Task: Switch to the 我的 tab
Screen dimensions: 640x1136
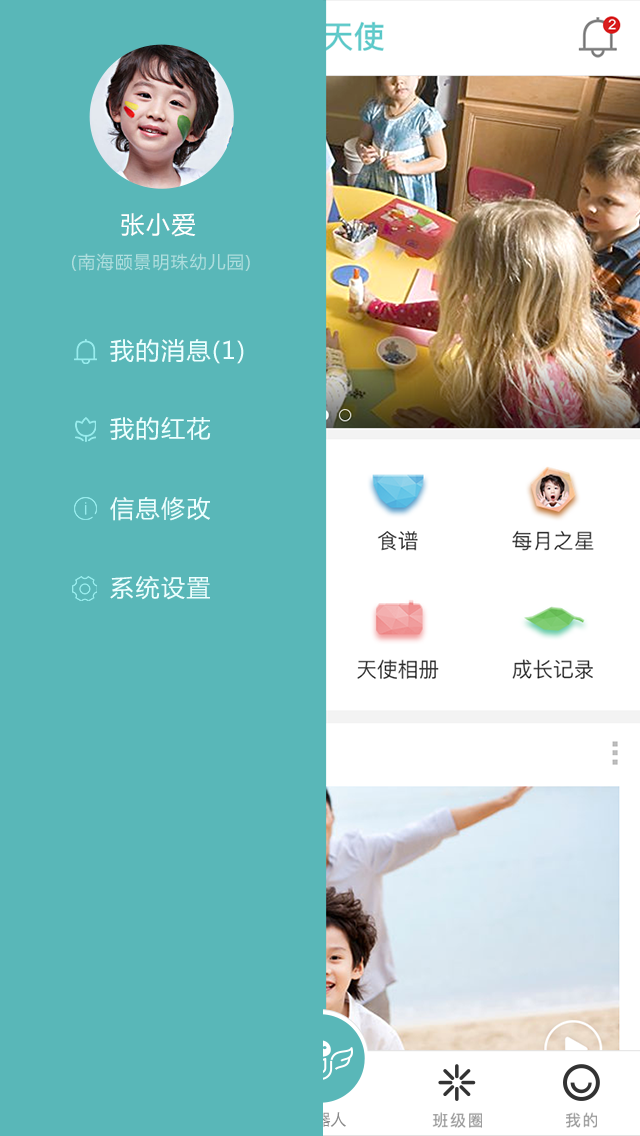Action: click(x=581, y=1094)
